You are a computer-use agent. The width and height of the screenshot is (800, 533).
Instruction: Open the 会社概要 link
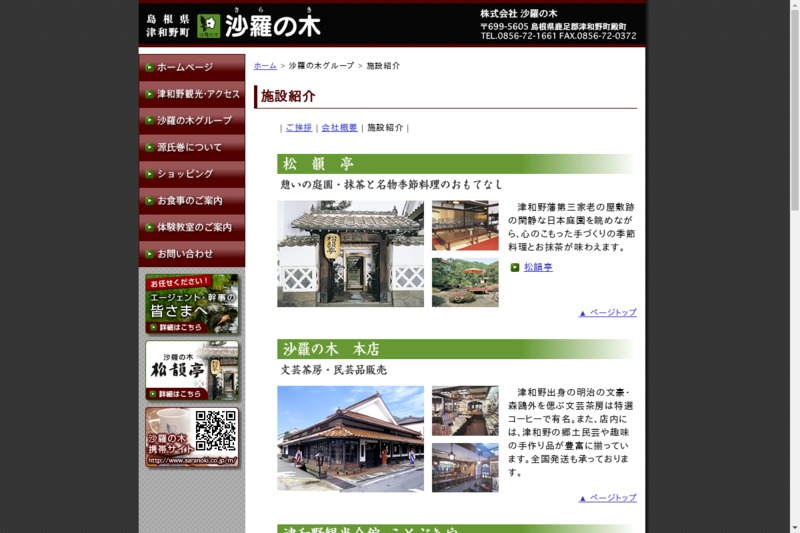pos(339,128)
